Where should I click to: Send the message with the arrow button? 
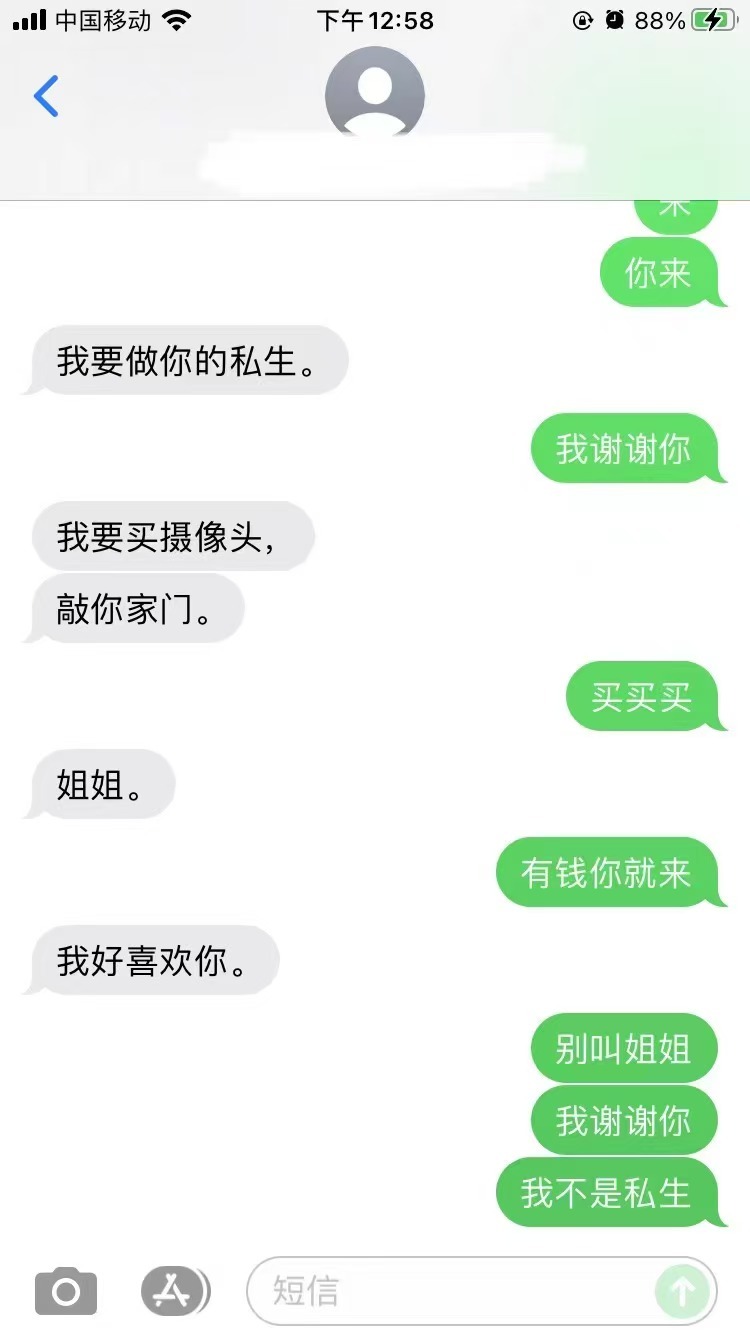pos(683,1291)
